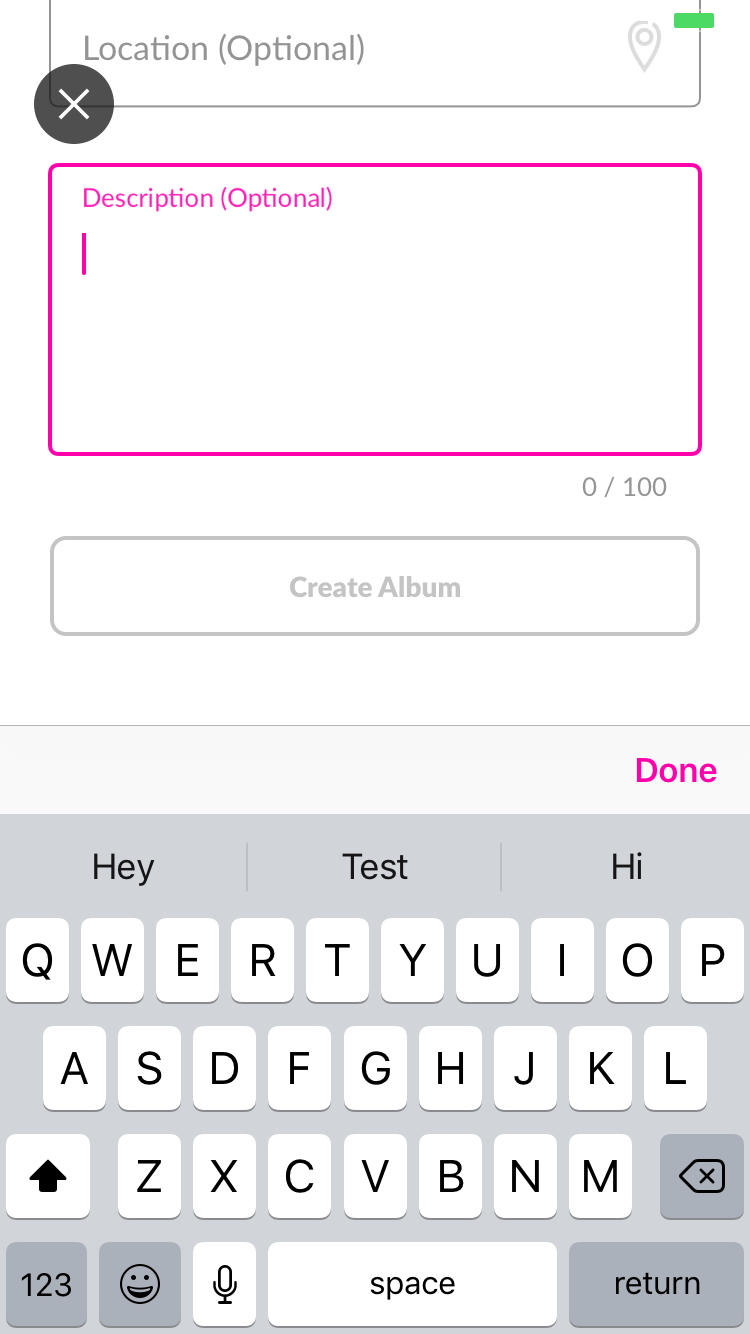The width and height of the screenshot is (750, 1334).
Task: Switch keyboard to numbers with 123
Action: click(x=46, y=1284)
